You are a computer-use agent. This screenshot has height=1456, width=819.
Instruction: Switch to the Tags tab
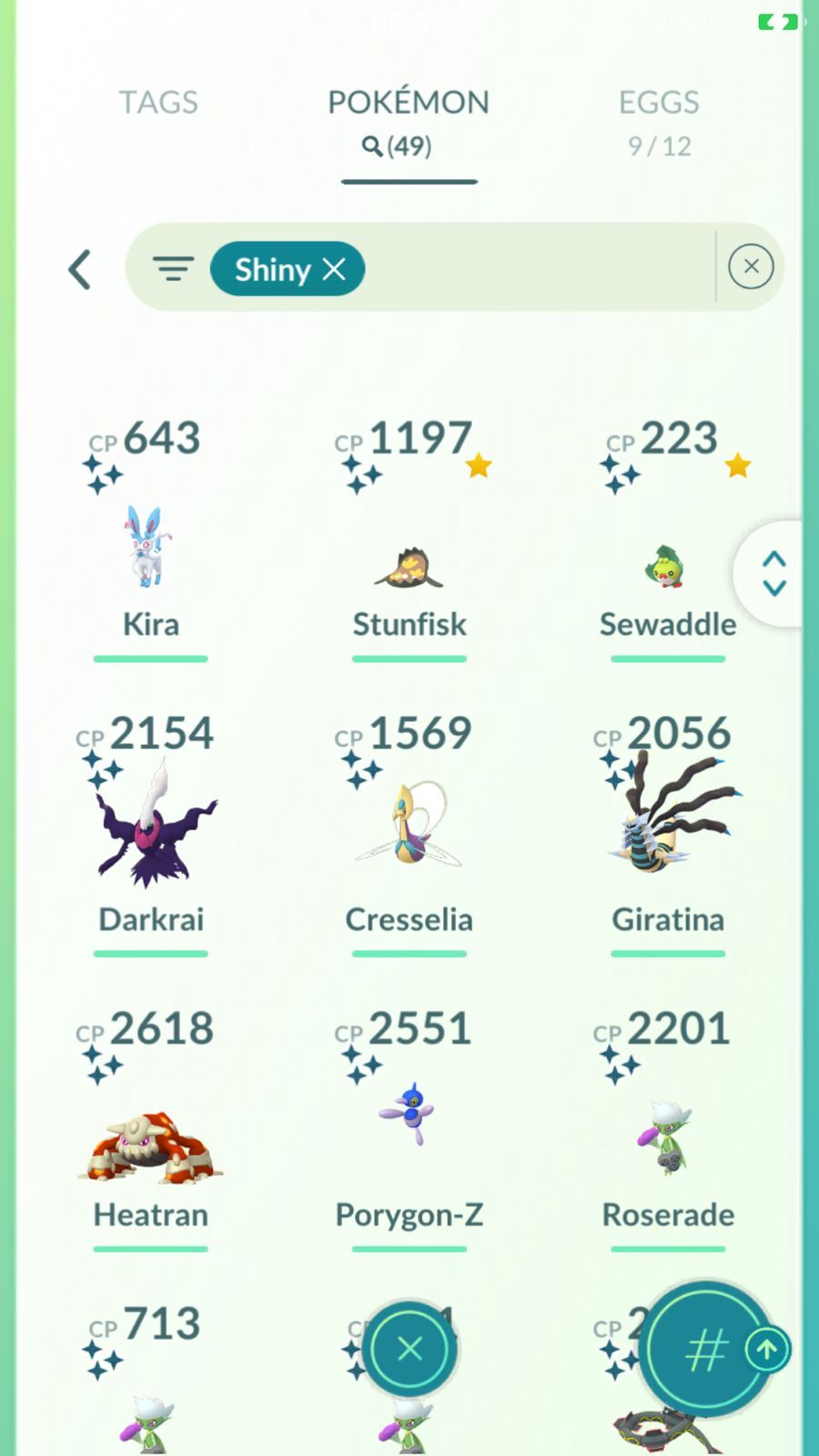158,102
